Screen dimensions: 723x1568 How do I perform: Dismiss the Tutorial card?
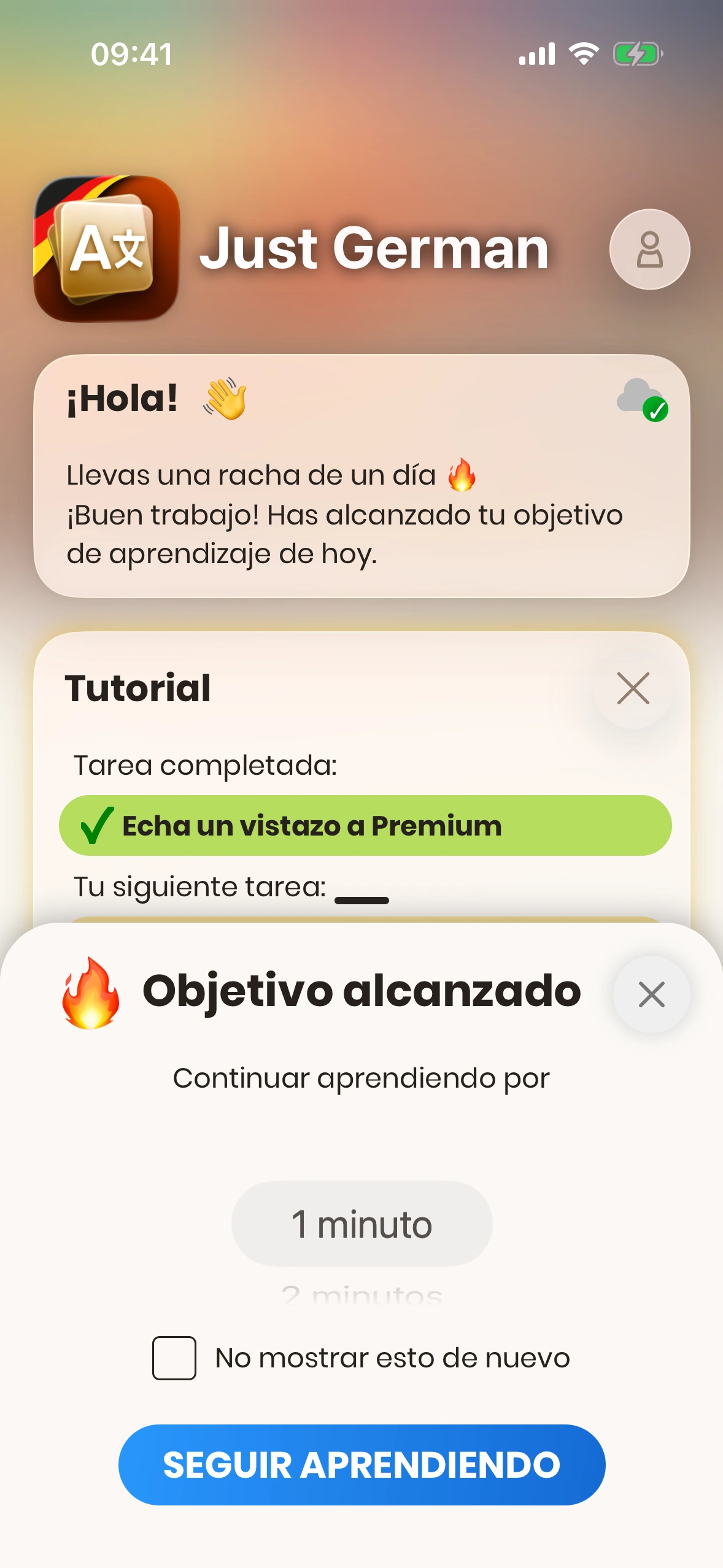point(633,688)
